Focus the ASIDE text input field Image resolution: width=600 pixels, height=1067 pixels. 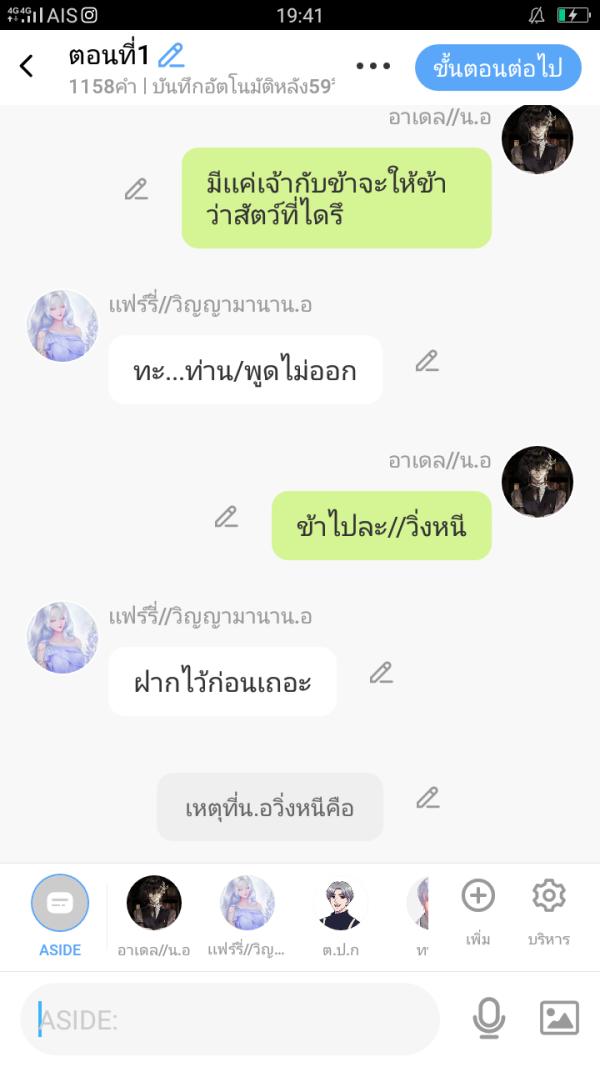point(230,1019)
